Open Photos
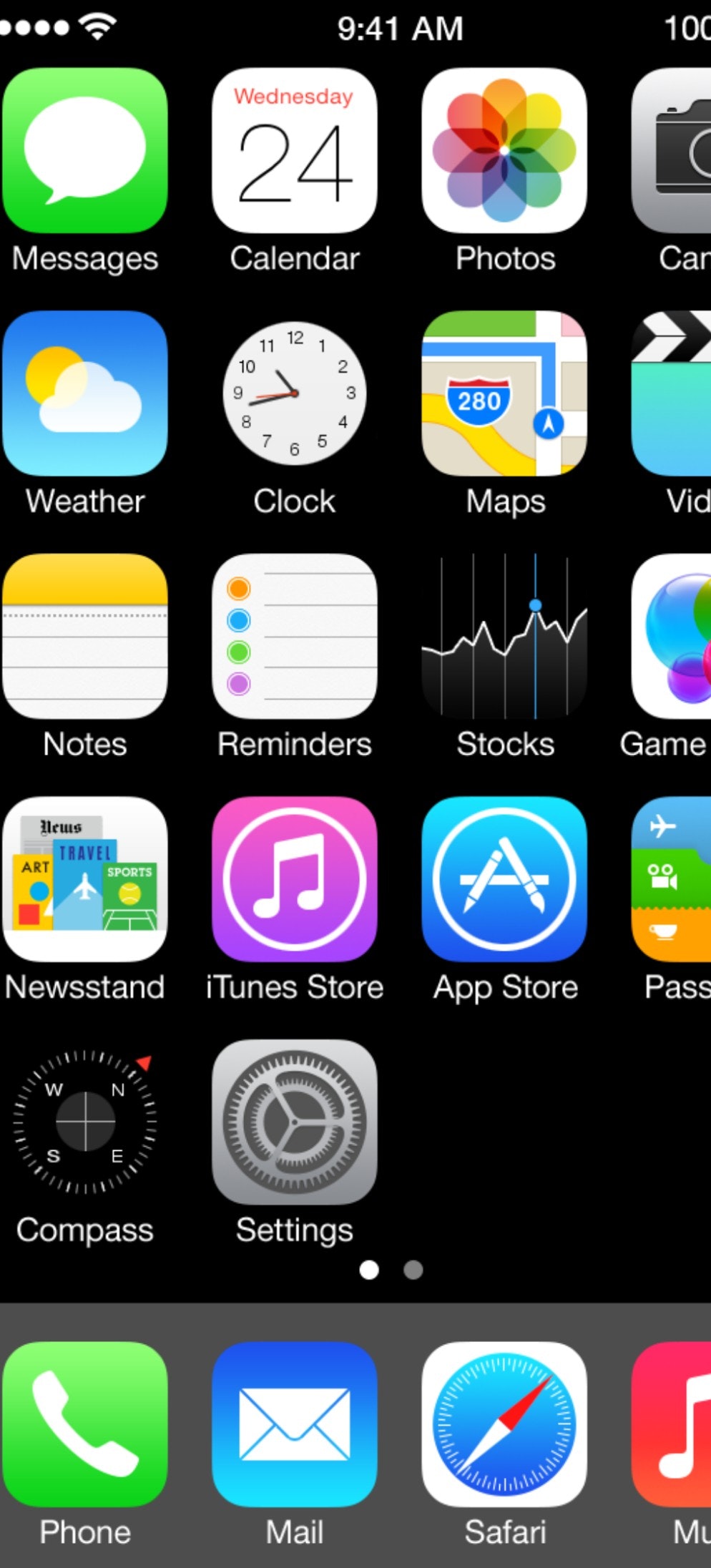 (504, 150)
